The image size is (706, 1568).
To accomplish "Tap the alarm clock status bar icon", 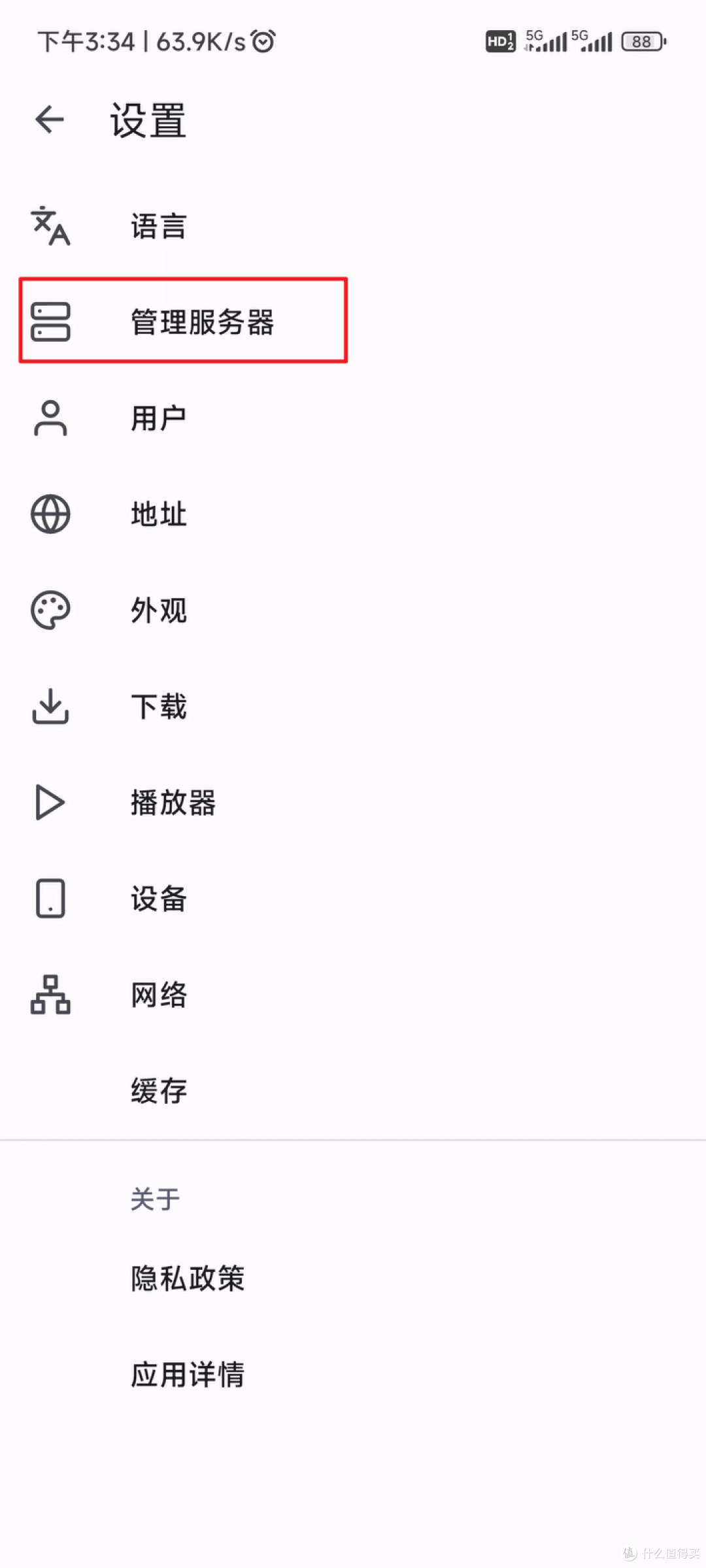I will point(261,41).
